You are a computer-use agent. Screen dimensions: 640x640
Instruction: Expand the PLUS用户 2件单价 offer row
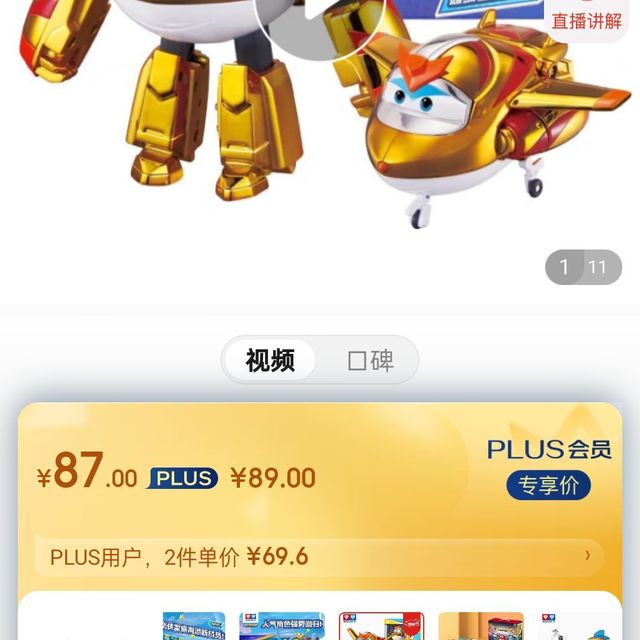point(320,556)
